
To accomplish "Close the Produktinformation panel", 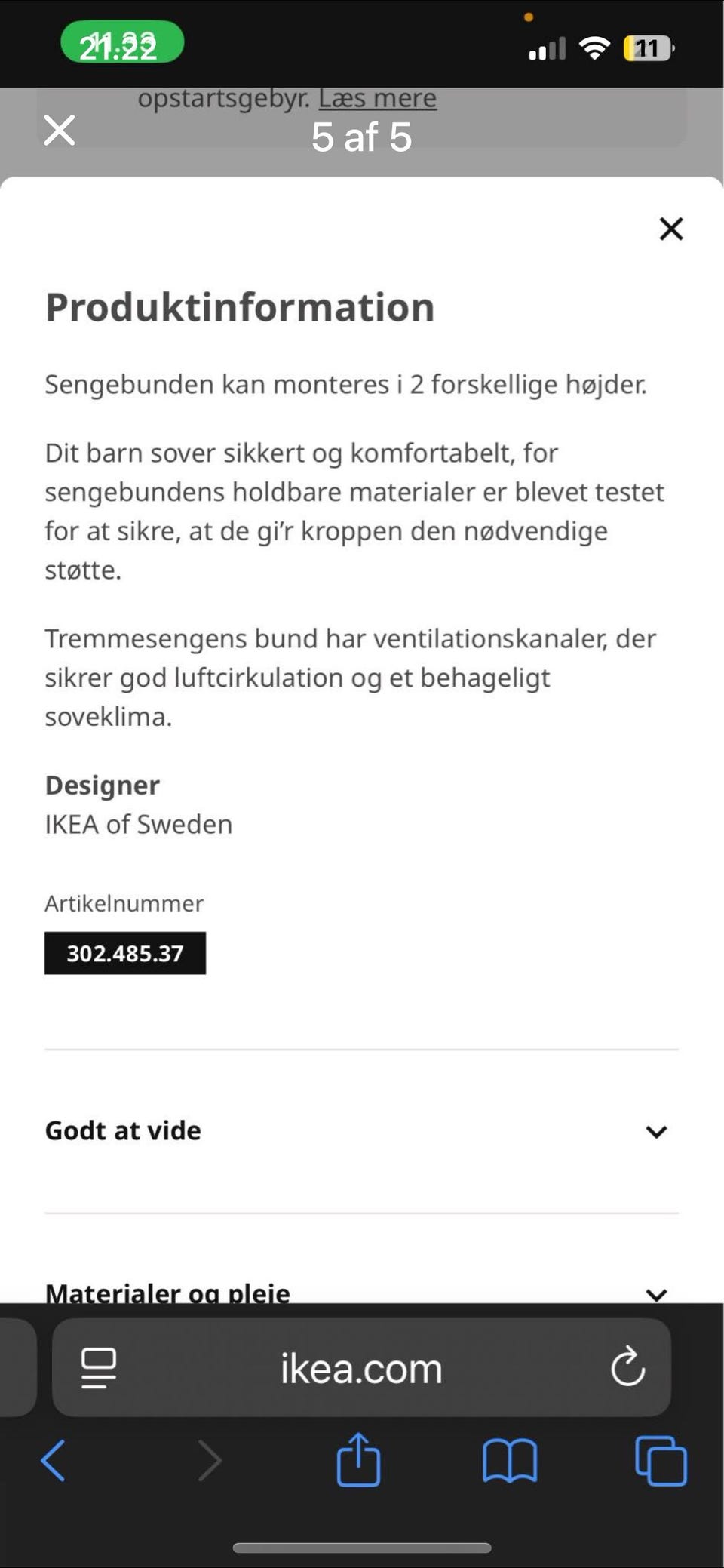I will coord(670,229).
